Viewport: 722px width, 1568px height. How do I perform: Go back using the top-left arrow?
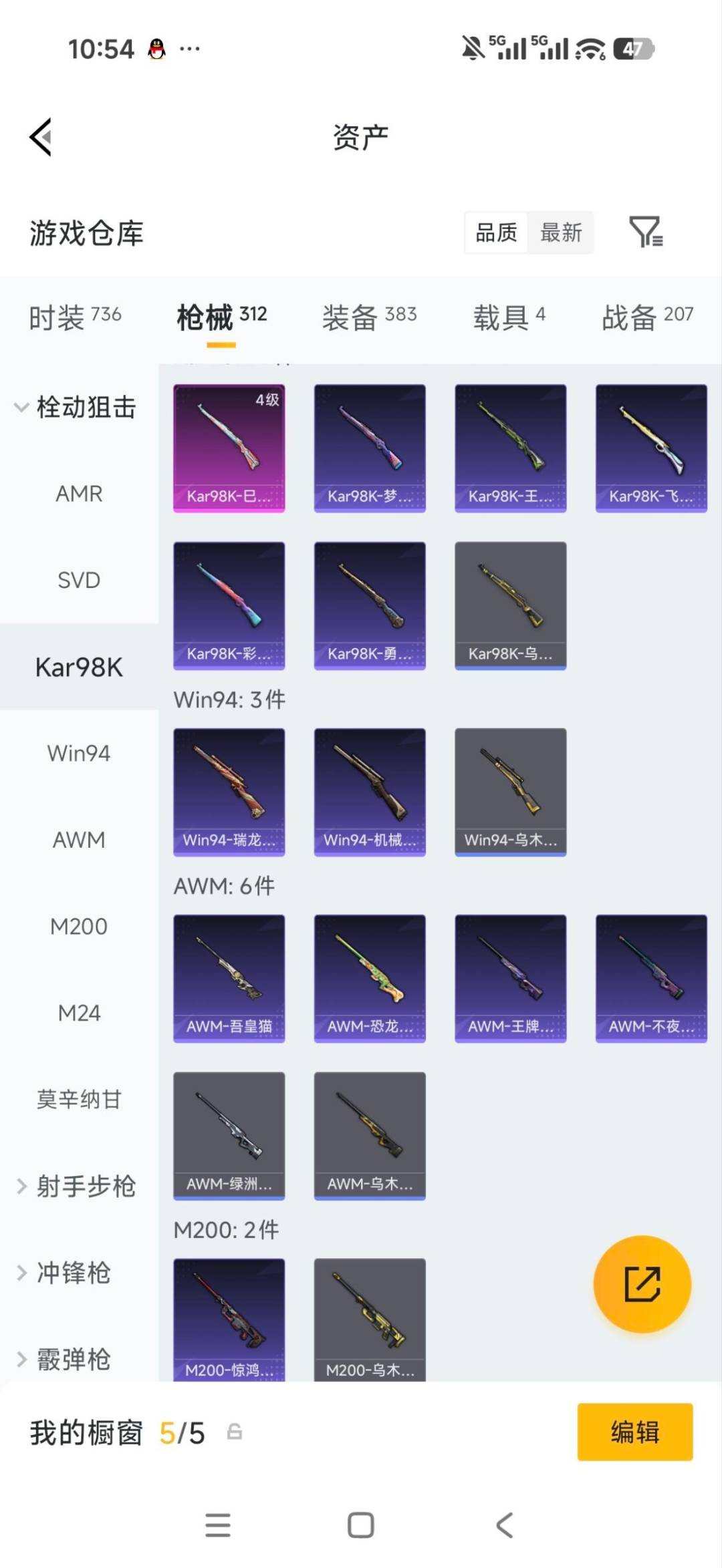click(x=41, y=137)
